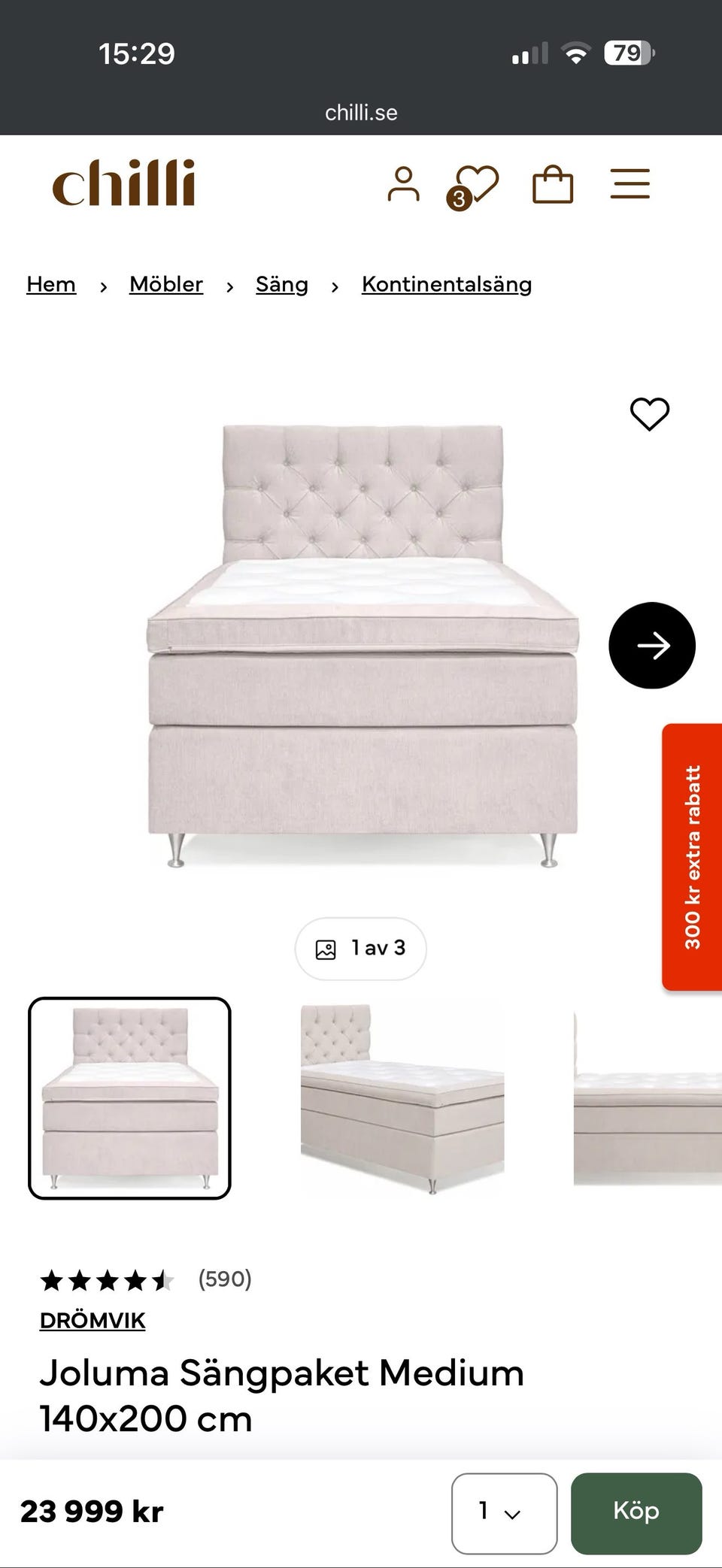Add this bed to favorites

(x=649, y=413)
